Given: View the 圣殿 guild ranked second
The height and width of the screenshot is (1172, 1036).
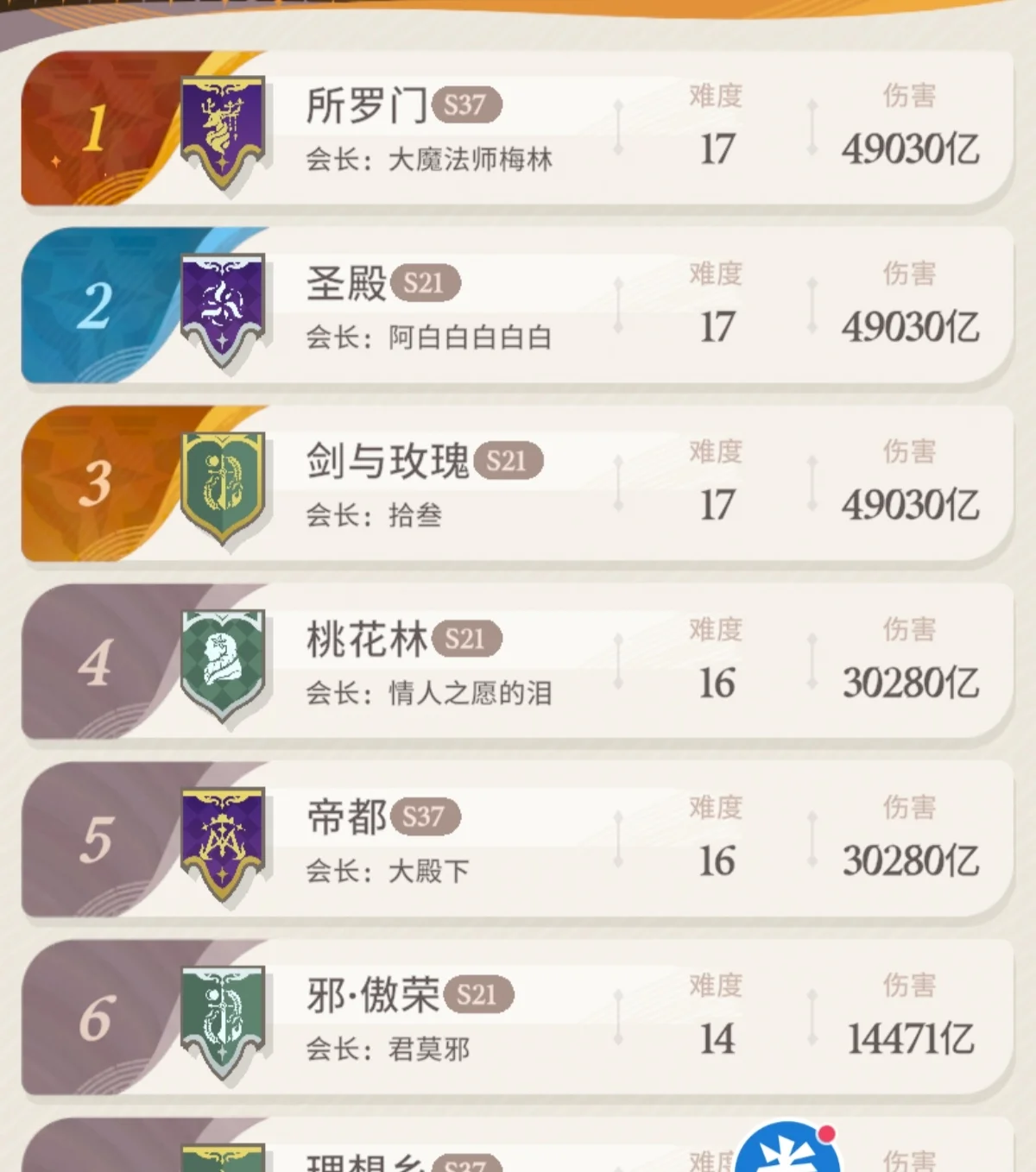Looking at the screenshot, I should pyautogui.click(x=518, y=307).
